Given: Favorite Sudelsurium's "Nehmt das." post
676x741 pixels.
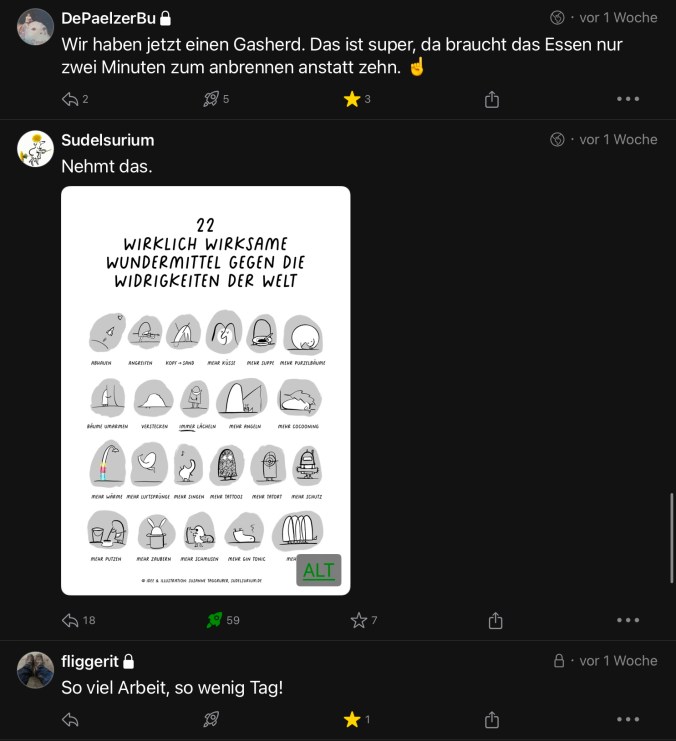Looking at the screenshot, I should [x=358, y=620].
